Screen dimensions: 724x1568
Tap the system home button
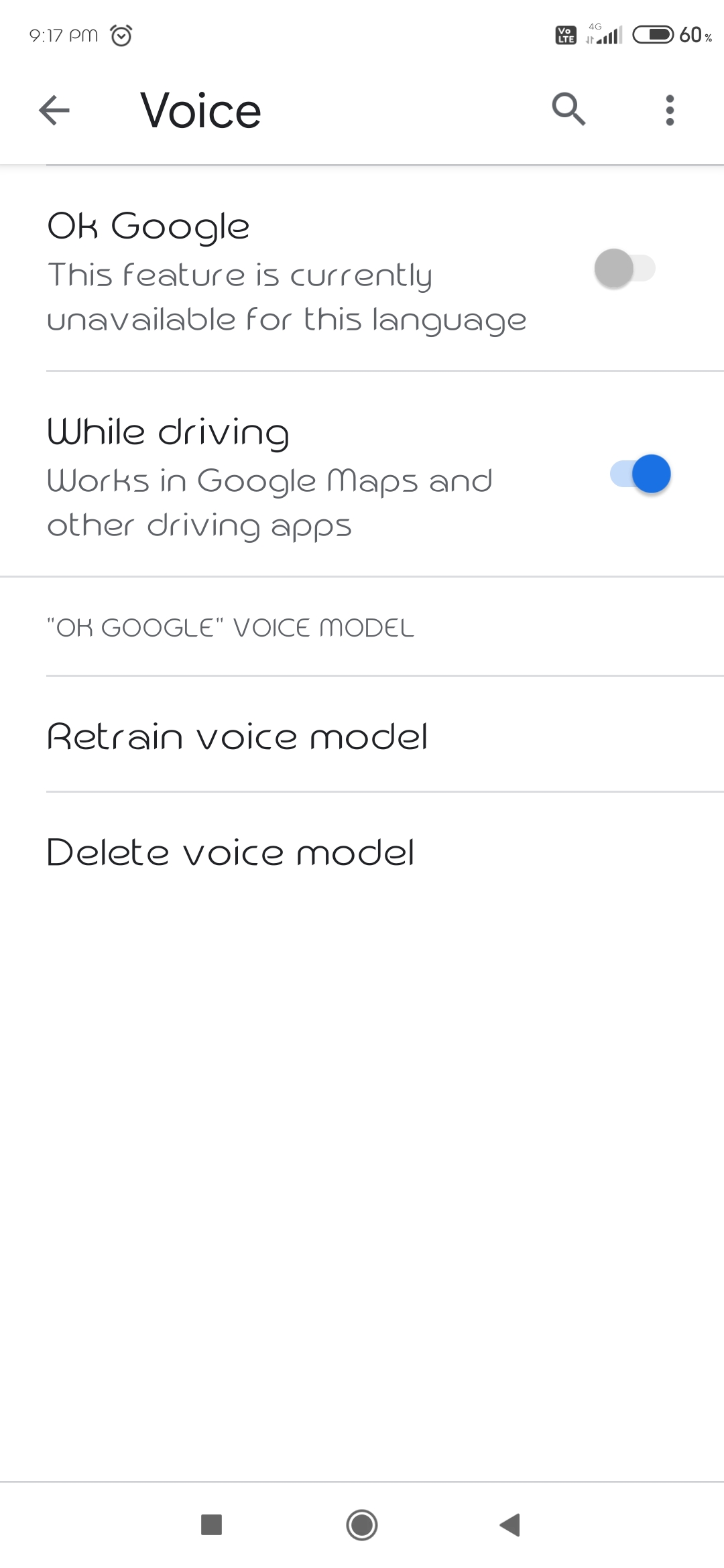362,1525
